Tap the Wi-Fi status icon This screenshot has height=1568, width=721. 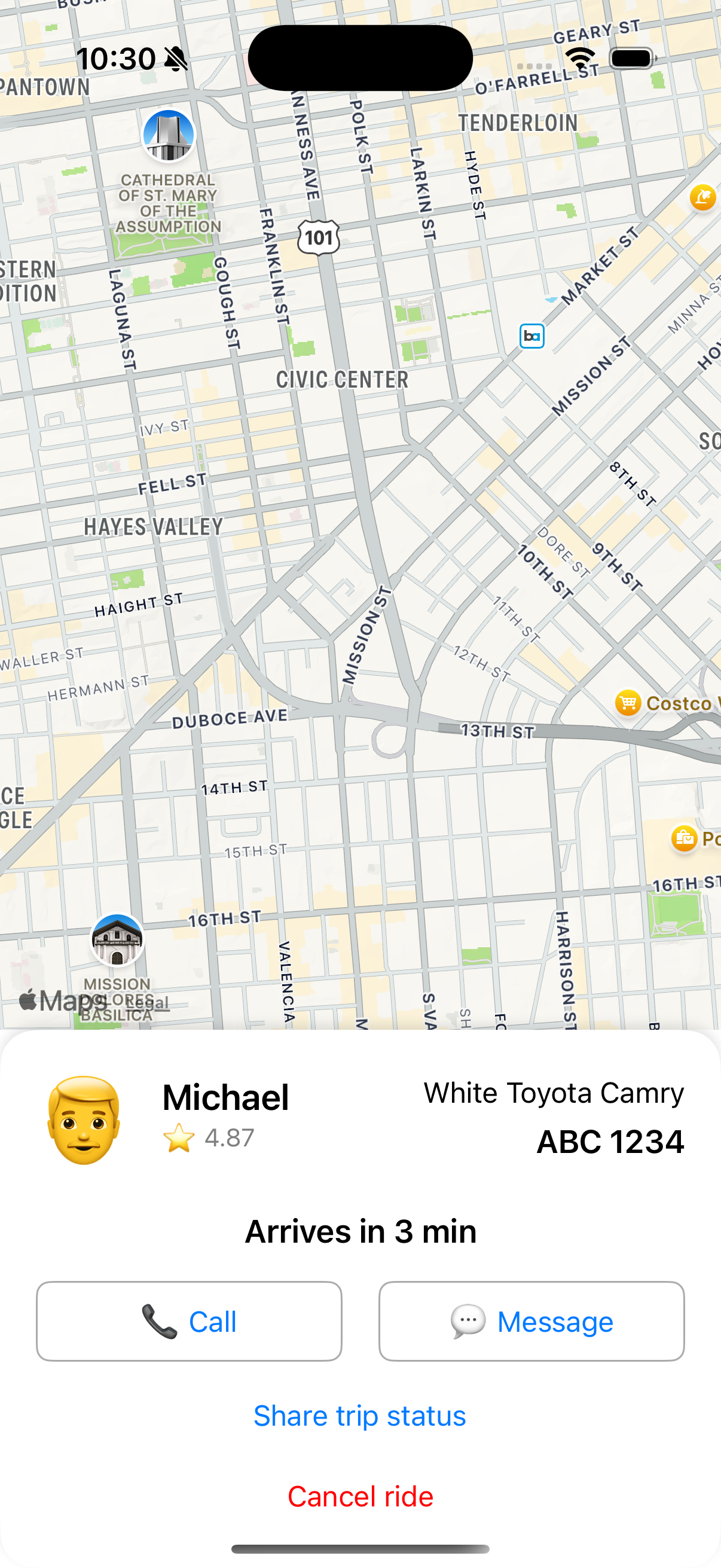(x=581, y=58)
